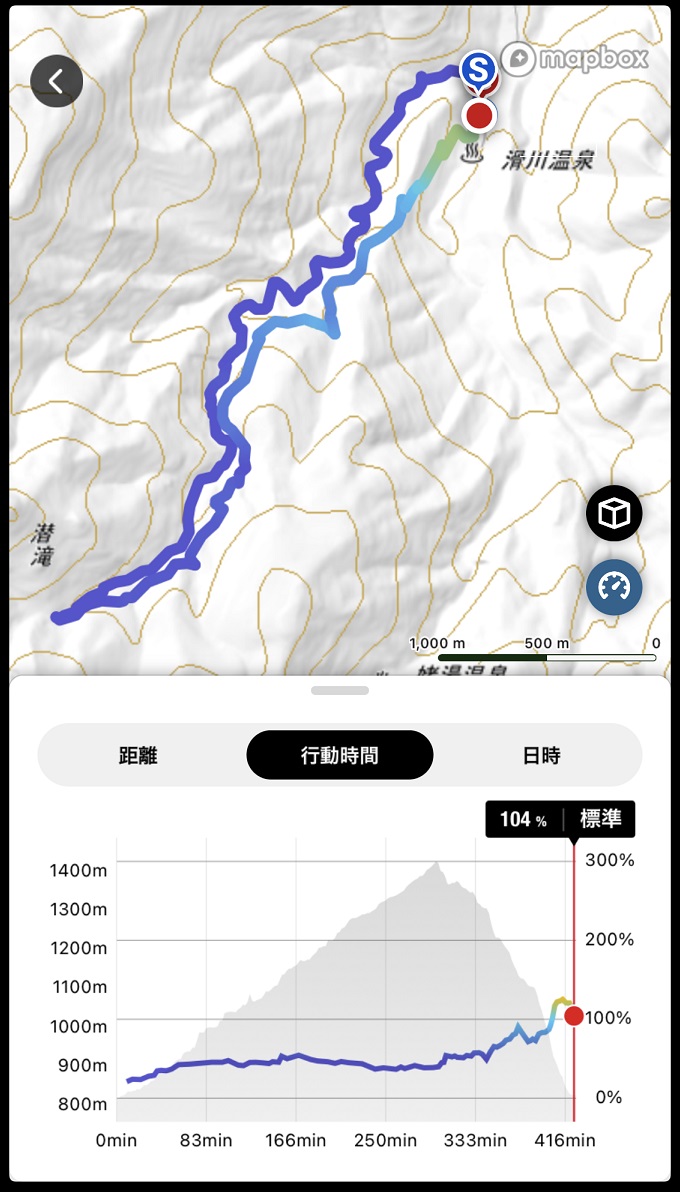The width and height of the screenshot is (680, 1192).
Task: Tap the red position dot on chart
Action: tap(574, 1016)
